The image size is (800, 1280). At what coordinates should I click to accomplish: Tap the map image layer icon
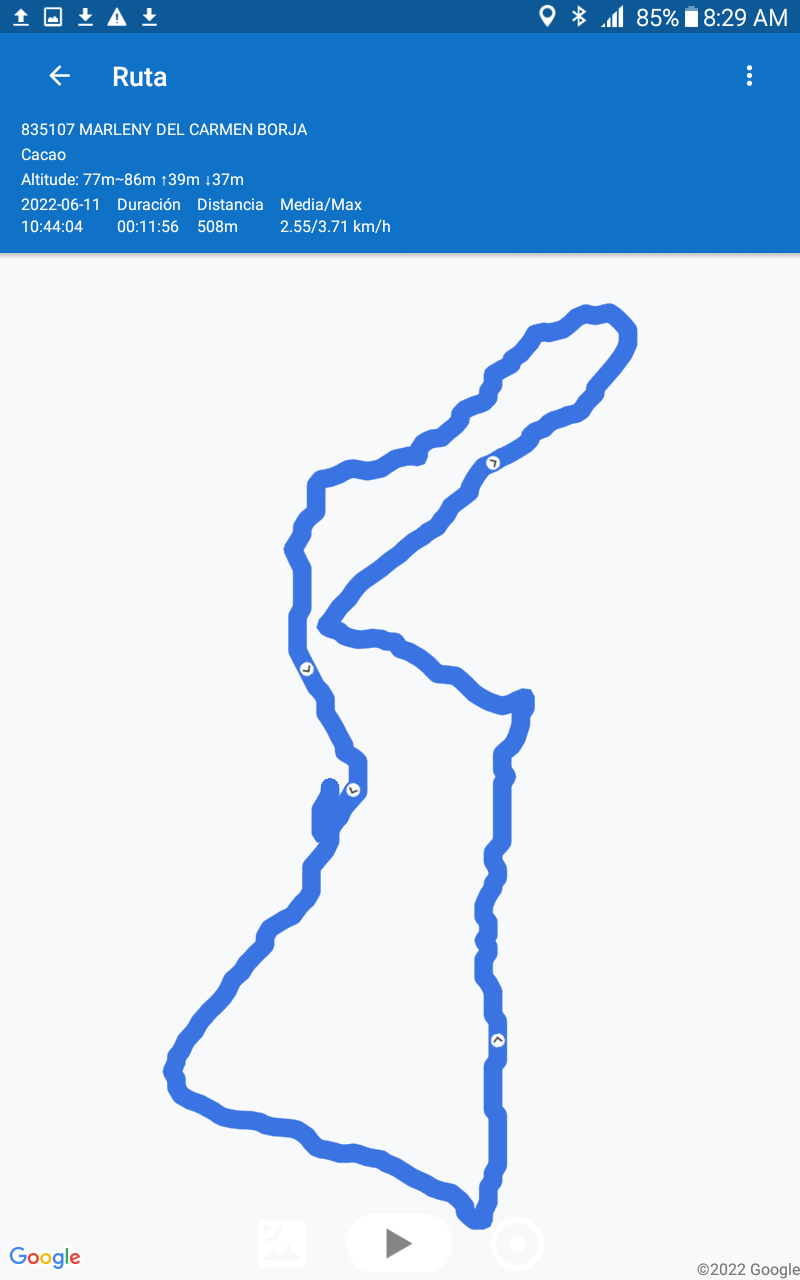pyautogui.click(x=283, y=1243)
